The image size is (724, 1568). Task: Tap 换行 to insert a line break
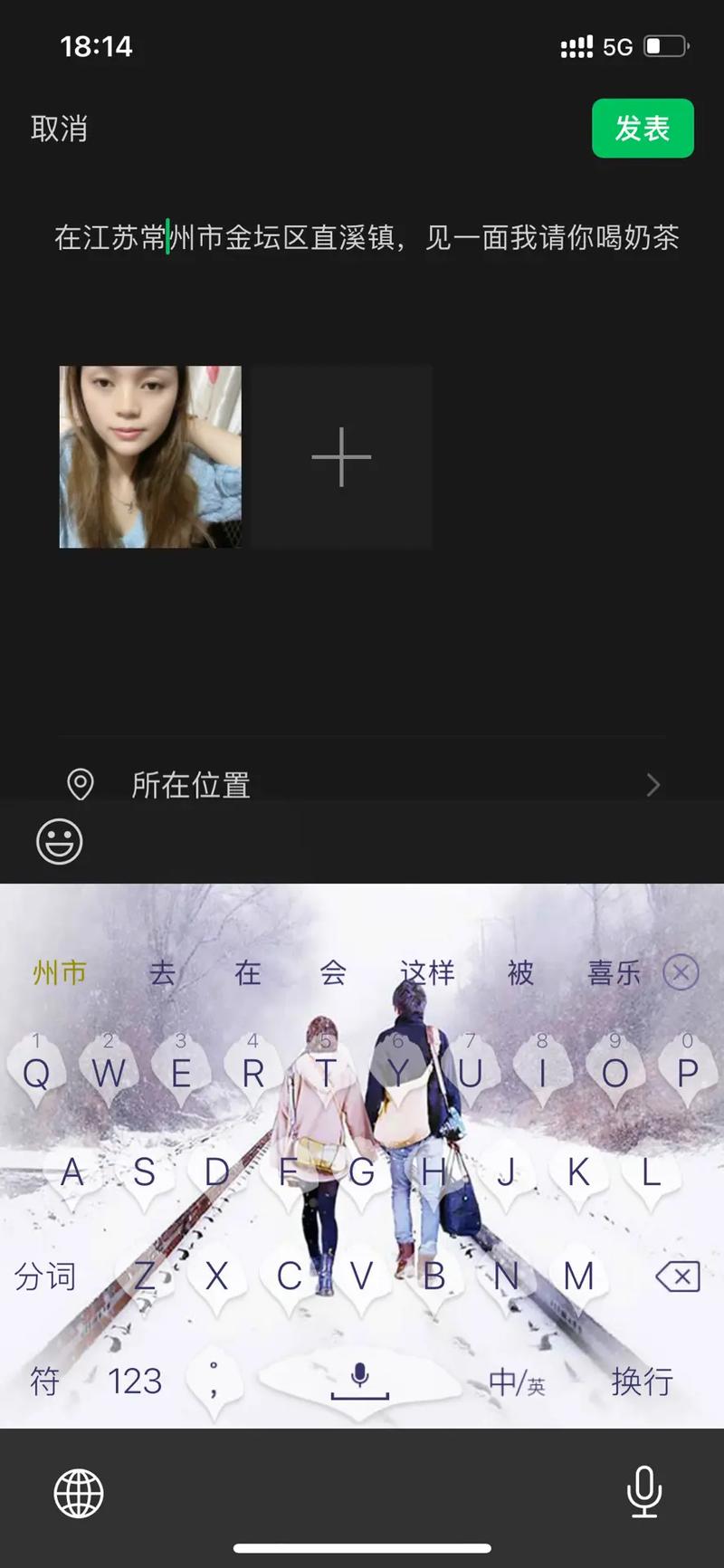(641, 1382)
